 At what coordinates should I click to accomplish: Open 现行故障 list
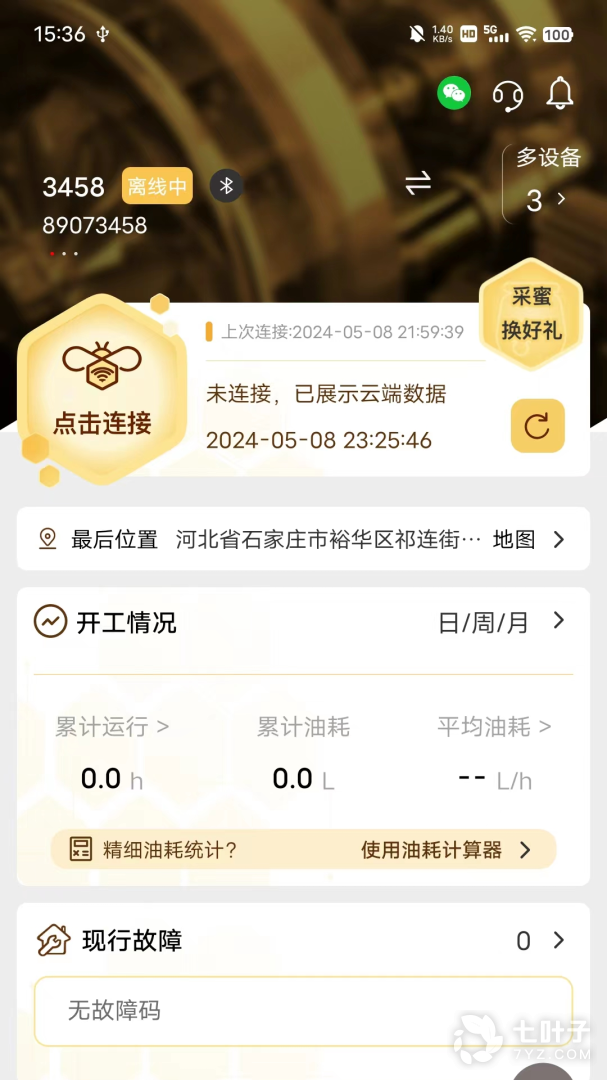(540, 940)
